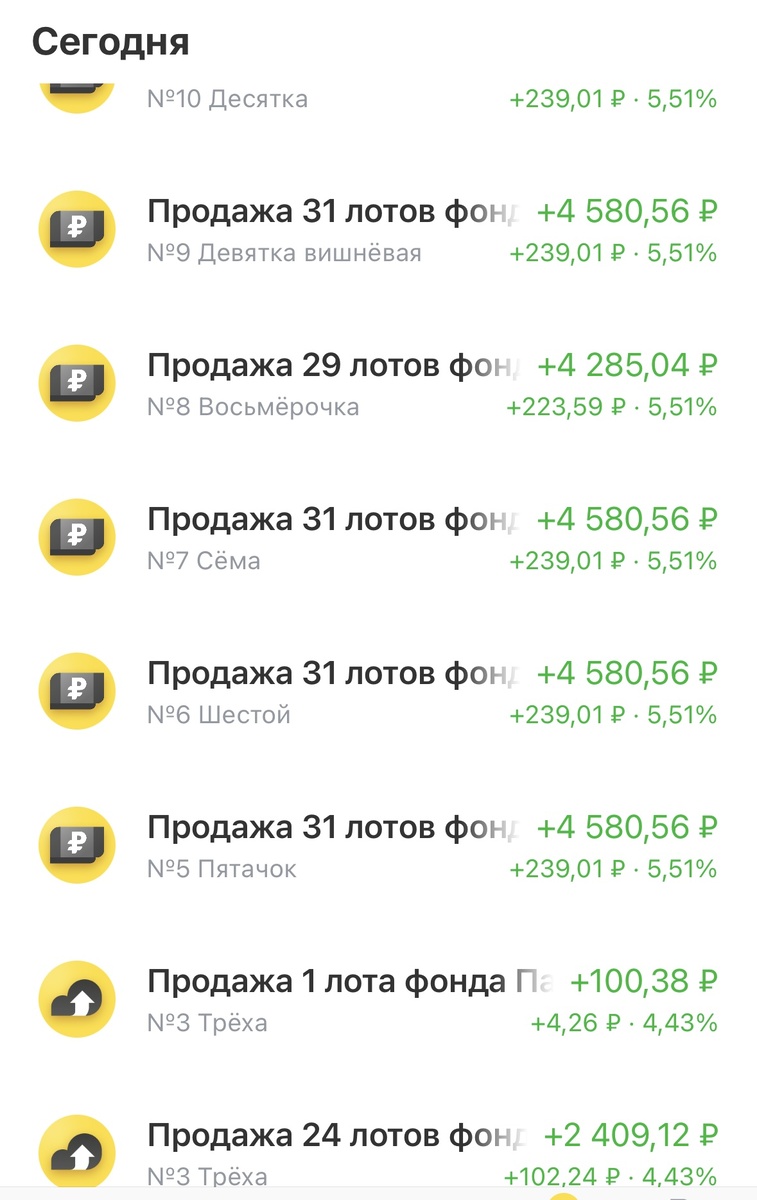Click the ruble icon beside №6 Шестой
Image resolution: width=757 pixels, height=1200 pixels.
(x=77, y=690)
